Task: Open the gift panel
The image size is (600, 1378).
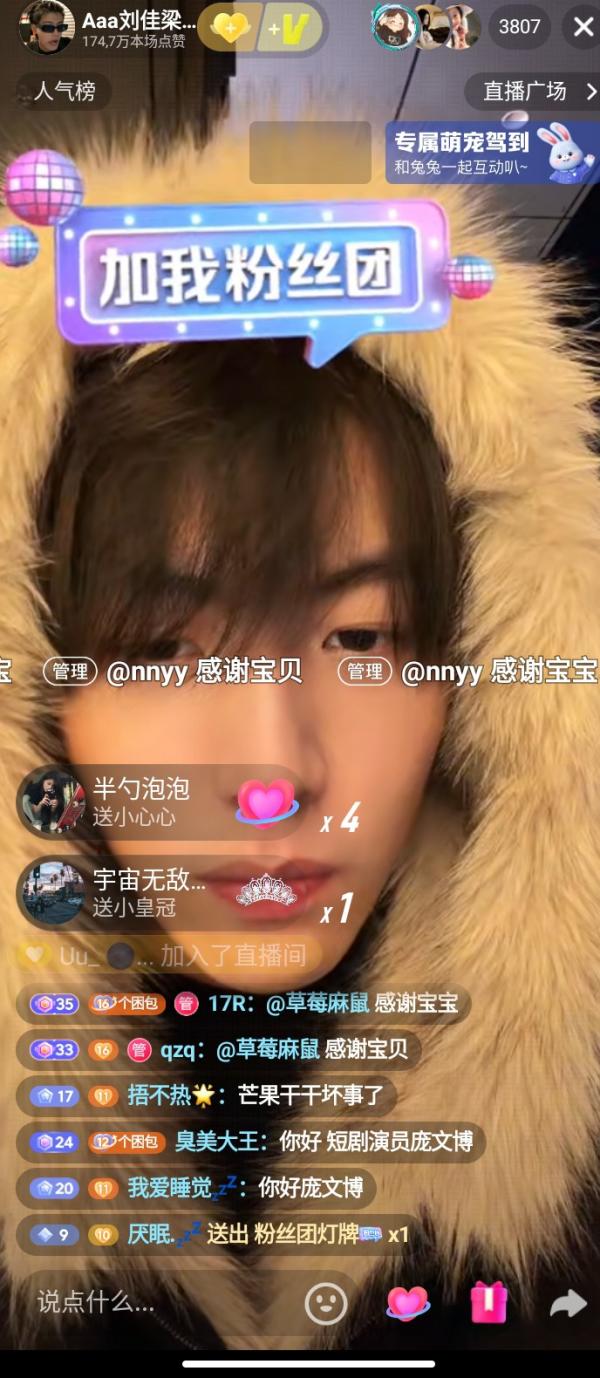Action: coord(489,1303)
